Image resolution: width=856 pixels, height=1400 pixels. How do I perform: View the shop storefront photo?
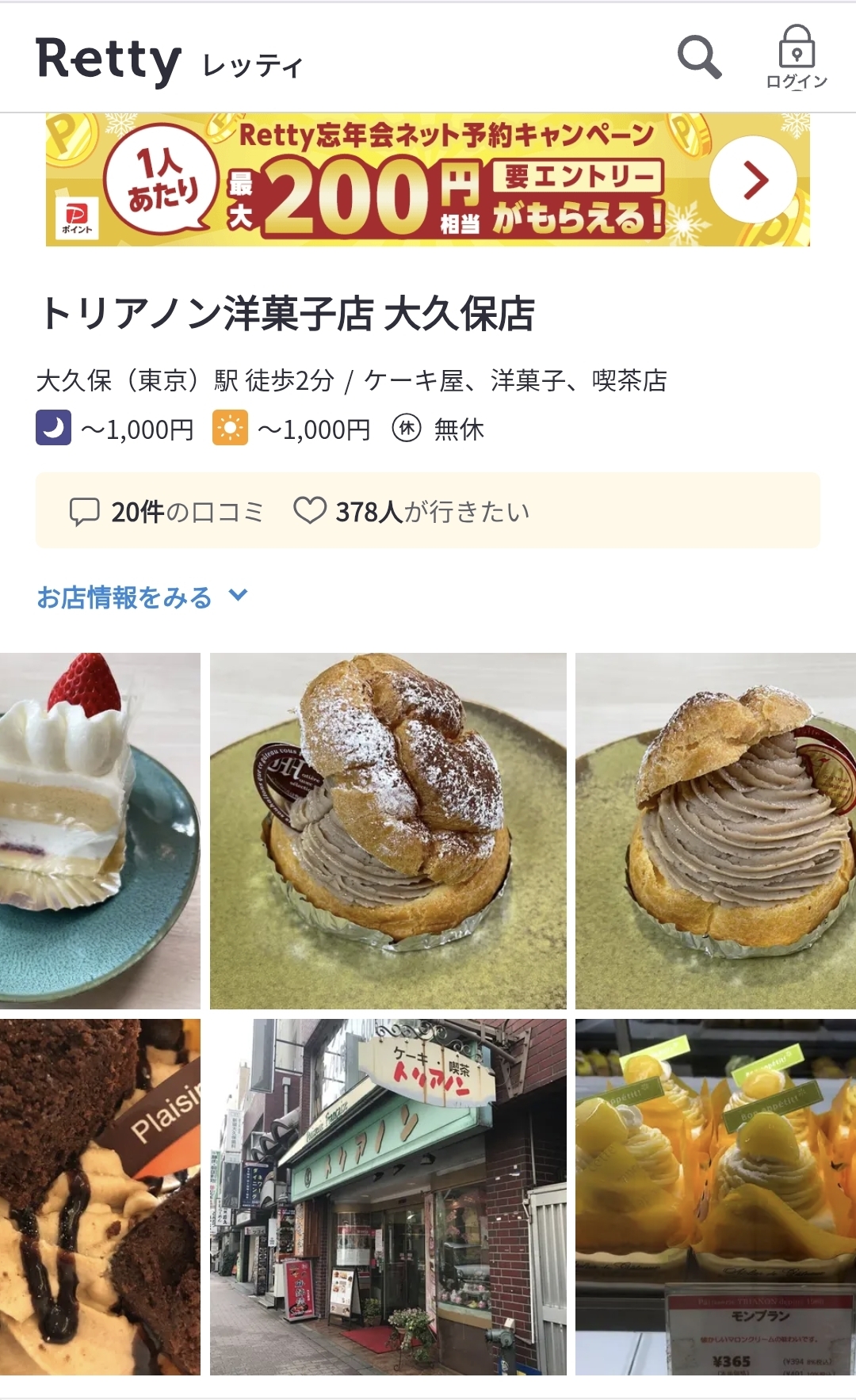click(x=388, y=1196)
